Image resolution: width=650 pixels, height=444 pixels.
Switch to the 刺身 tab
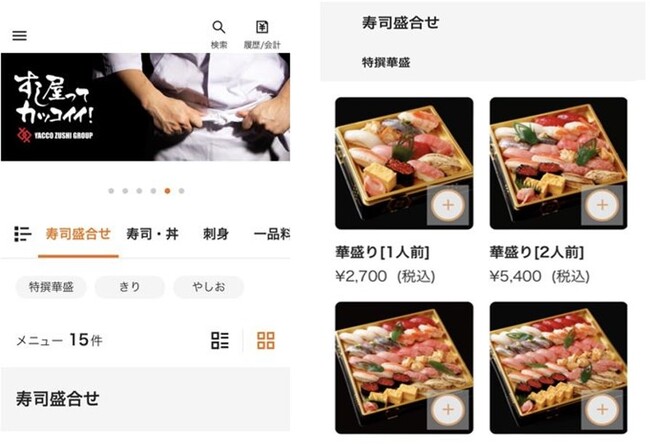click(216, 234)
